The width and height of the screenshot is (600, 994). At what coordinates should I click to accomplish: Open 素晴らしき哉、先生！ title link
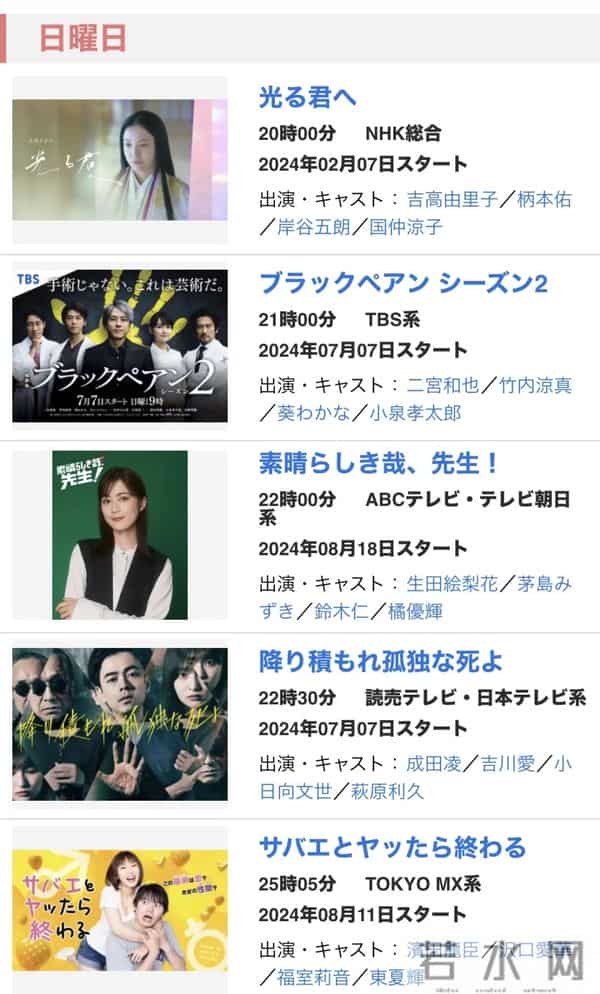pos(379,464)
